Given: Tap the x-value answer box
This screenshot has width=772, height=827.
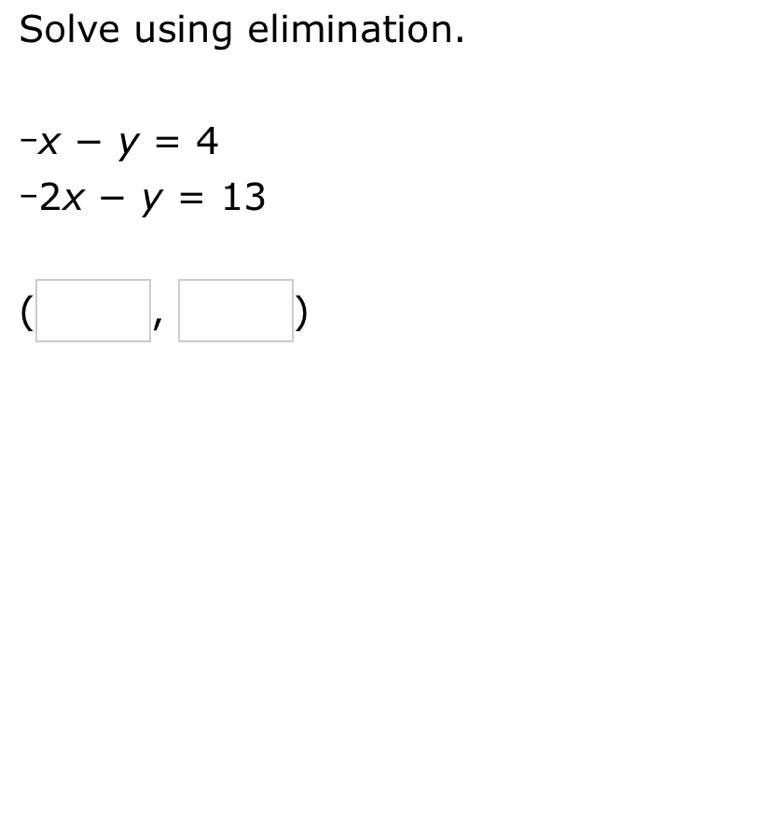Looking at the screenshot, I should [93, 311].
